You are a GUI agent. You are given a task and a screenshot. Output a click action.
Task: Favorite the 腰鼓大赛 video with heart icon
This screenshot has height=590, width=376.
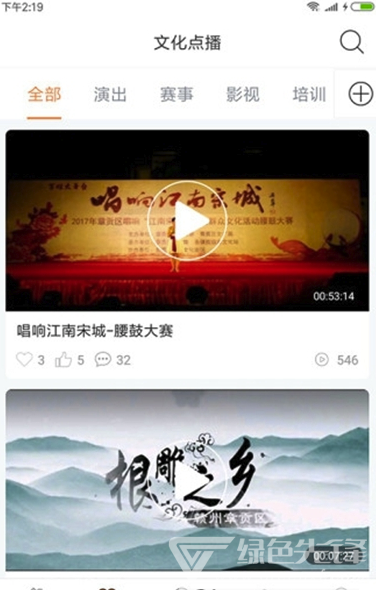pos(24,359)
